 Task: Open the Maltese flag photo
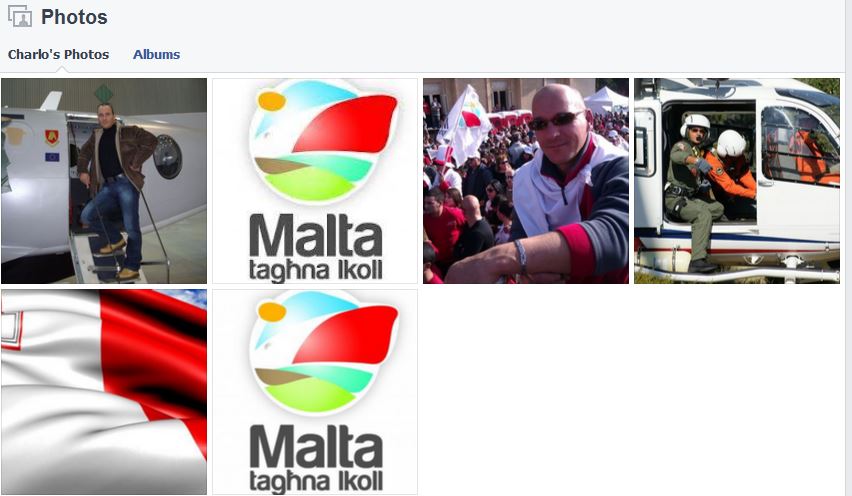click(x=104, y=392)
